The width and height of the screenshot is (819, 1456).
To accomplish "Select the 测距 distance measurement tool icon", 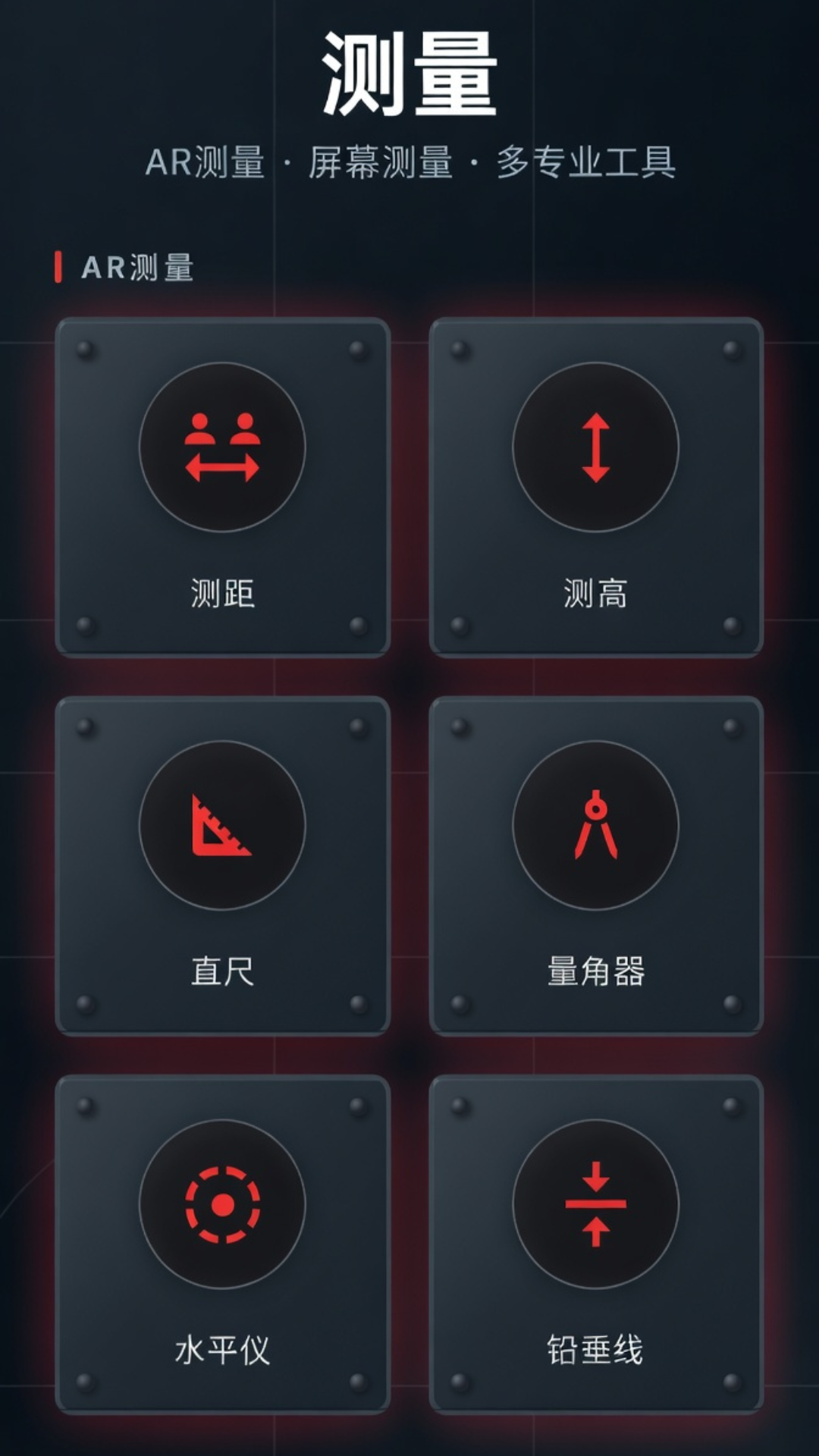I will (222, 447).
